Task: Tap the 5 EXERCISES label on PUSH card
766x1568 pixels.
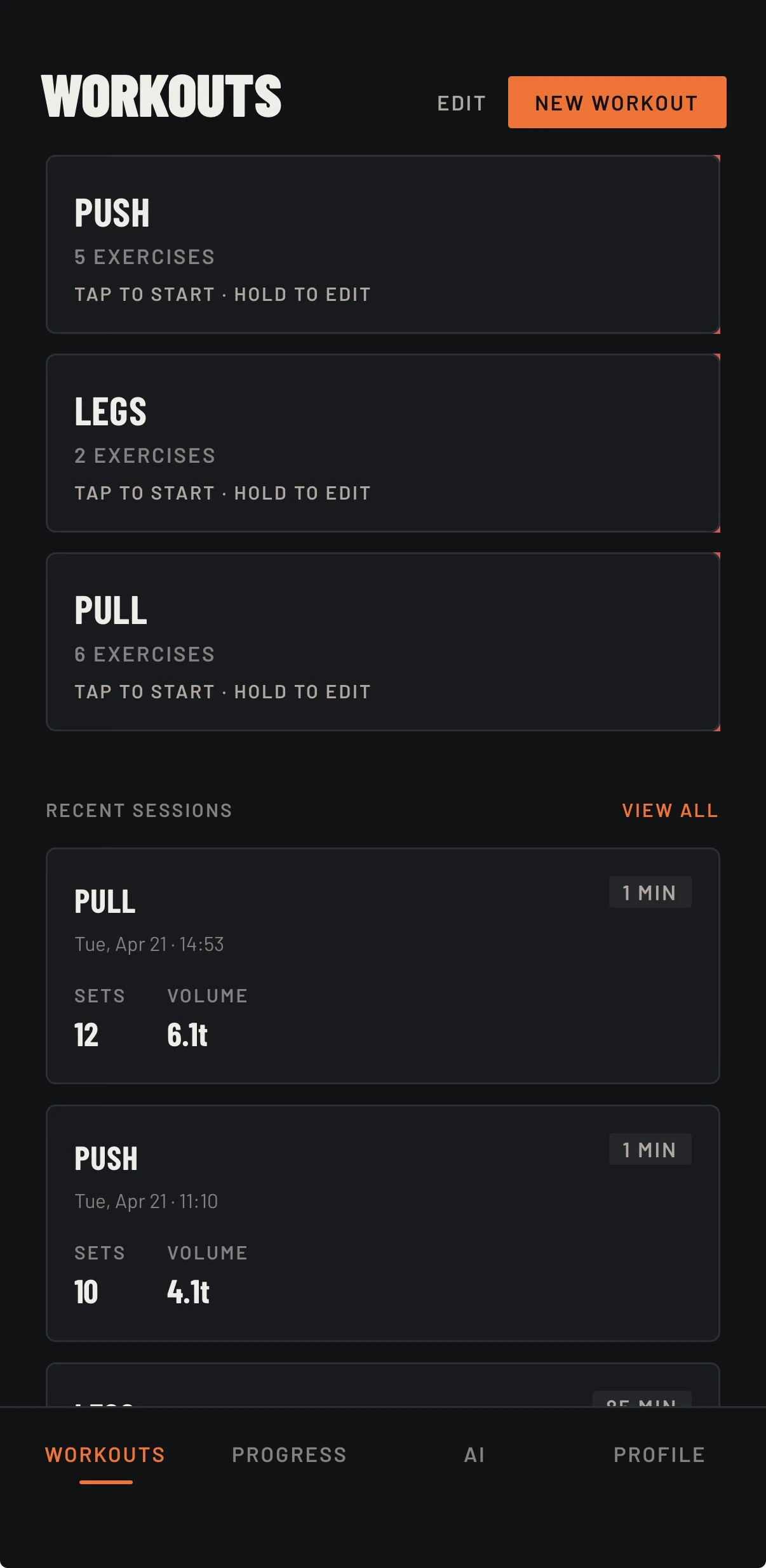Action: point(144,256)
